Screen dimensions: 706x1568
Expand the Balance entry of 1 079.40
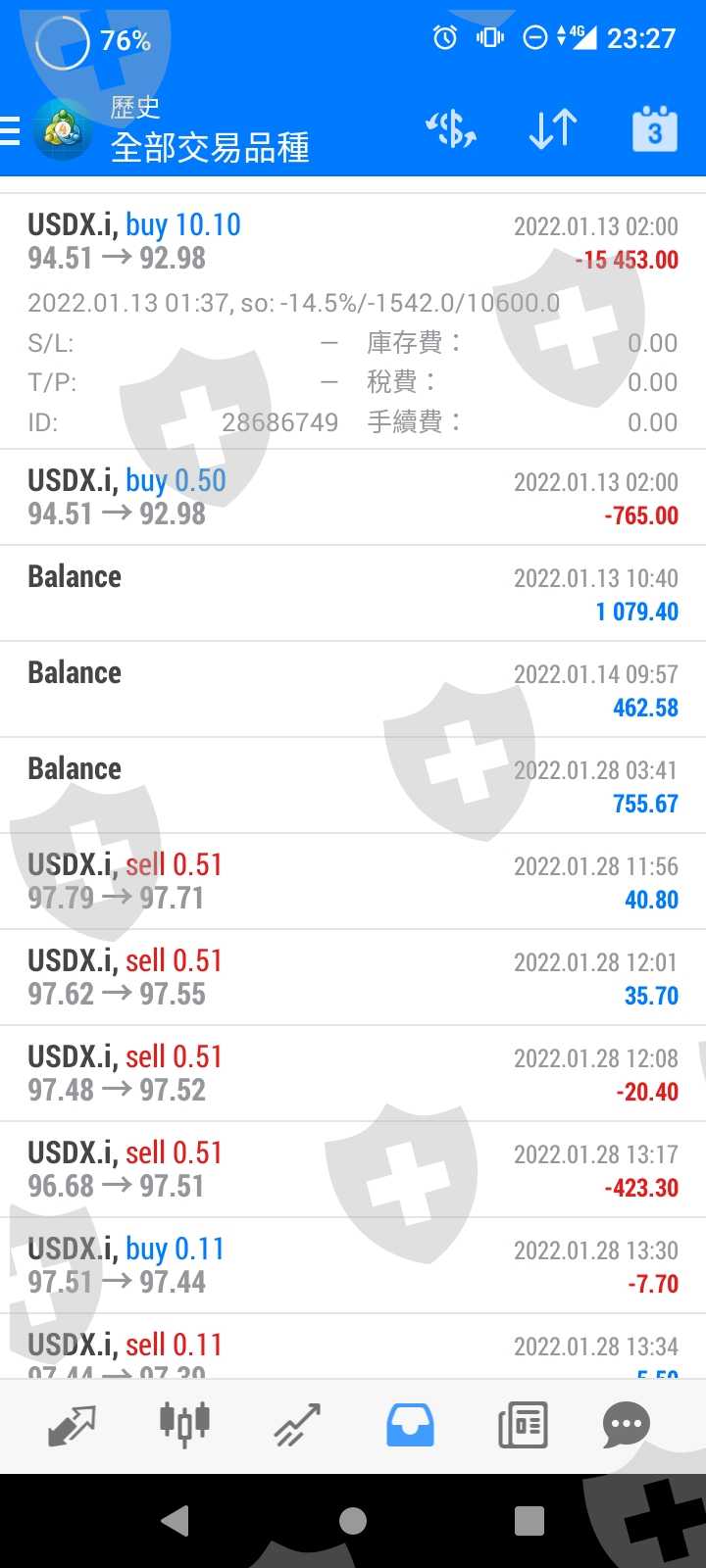point(353,593)
